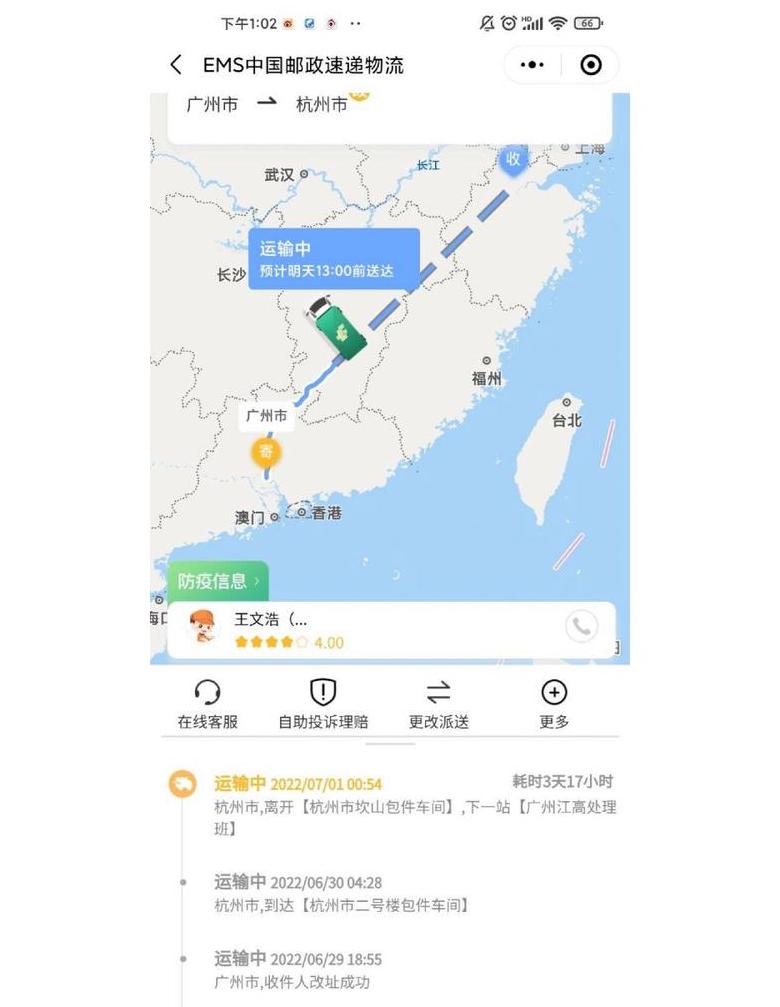Open the mini program more options menu
Screen dimensions: 780x1007
coord(532,65)
